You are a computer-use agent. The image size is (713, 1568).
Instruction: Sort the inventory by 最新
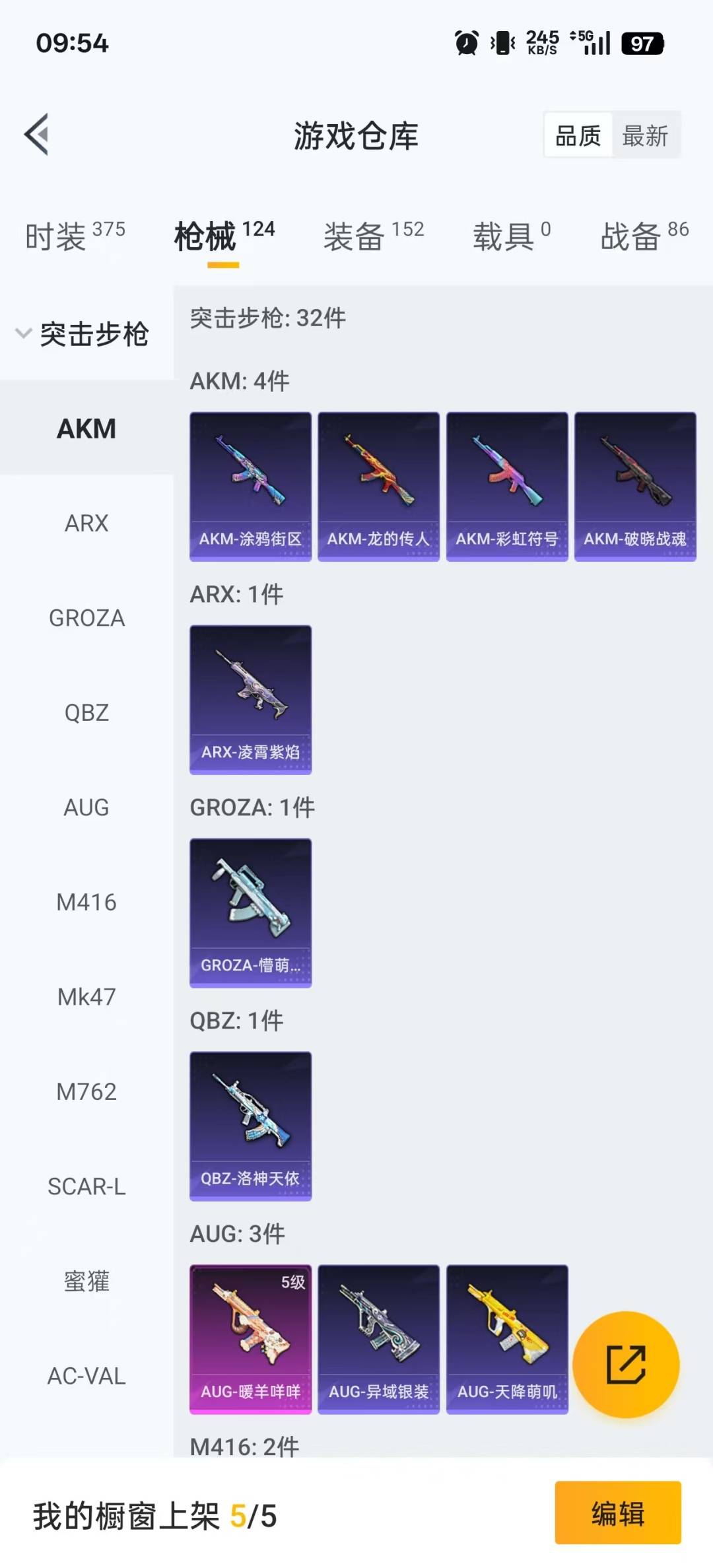[645, 136]
